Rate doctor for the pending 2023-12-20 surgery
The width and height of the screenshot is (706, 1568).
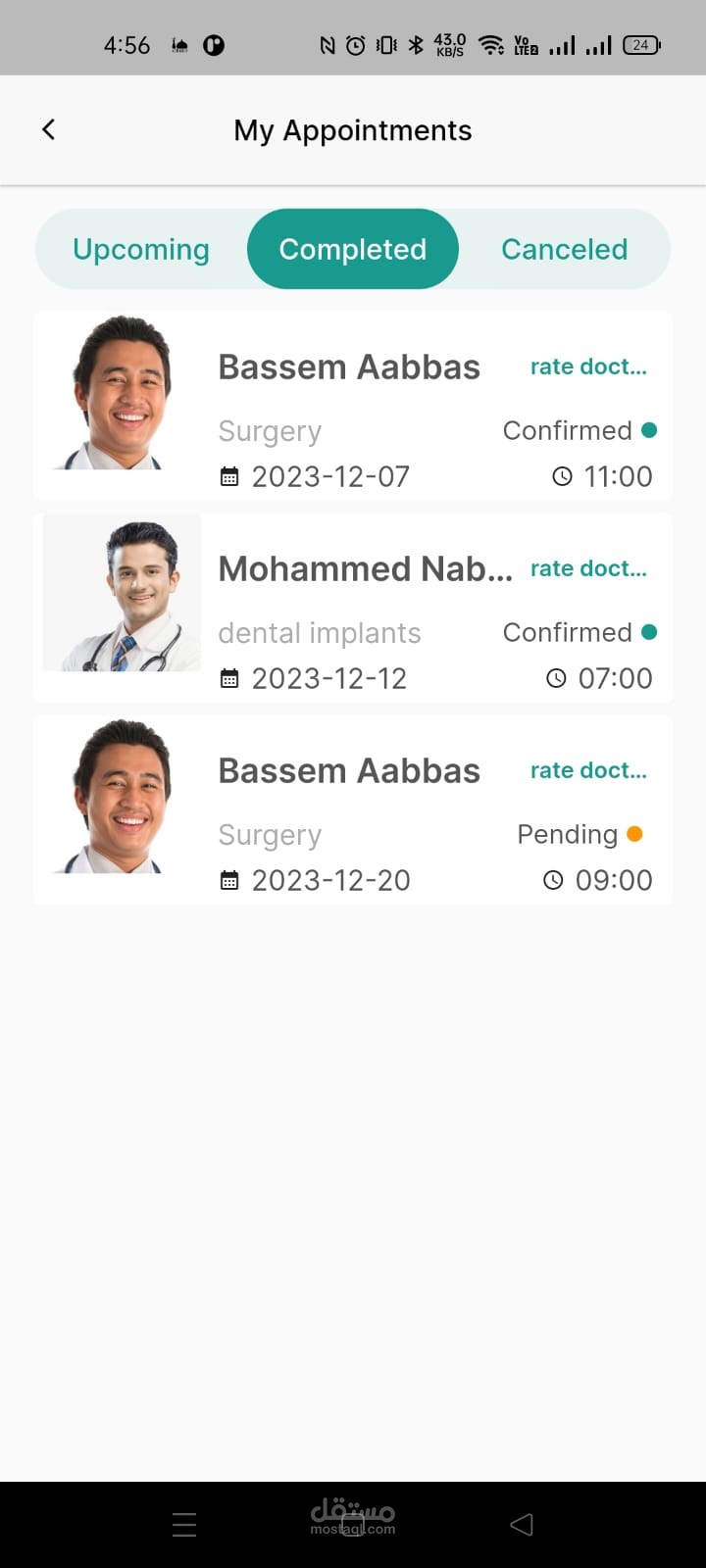click(588, 770)
